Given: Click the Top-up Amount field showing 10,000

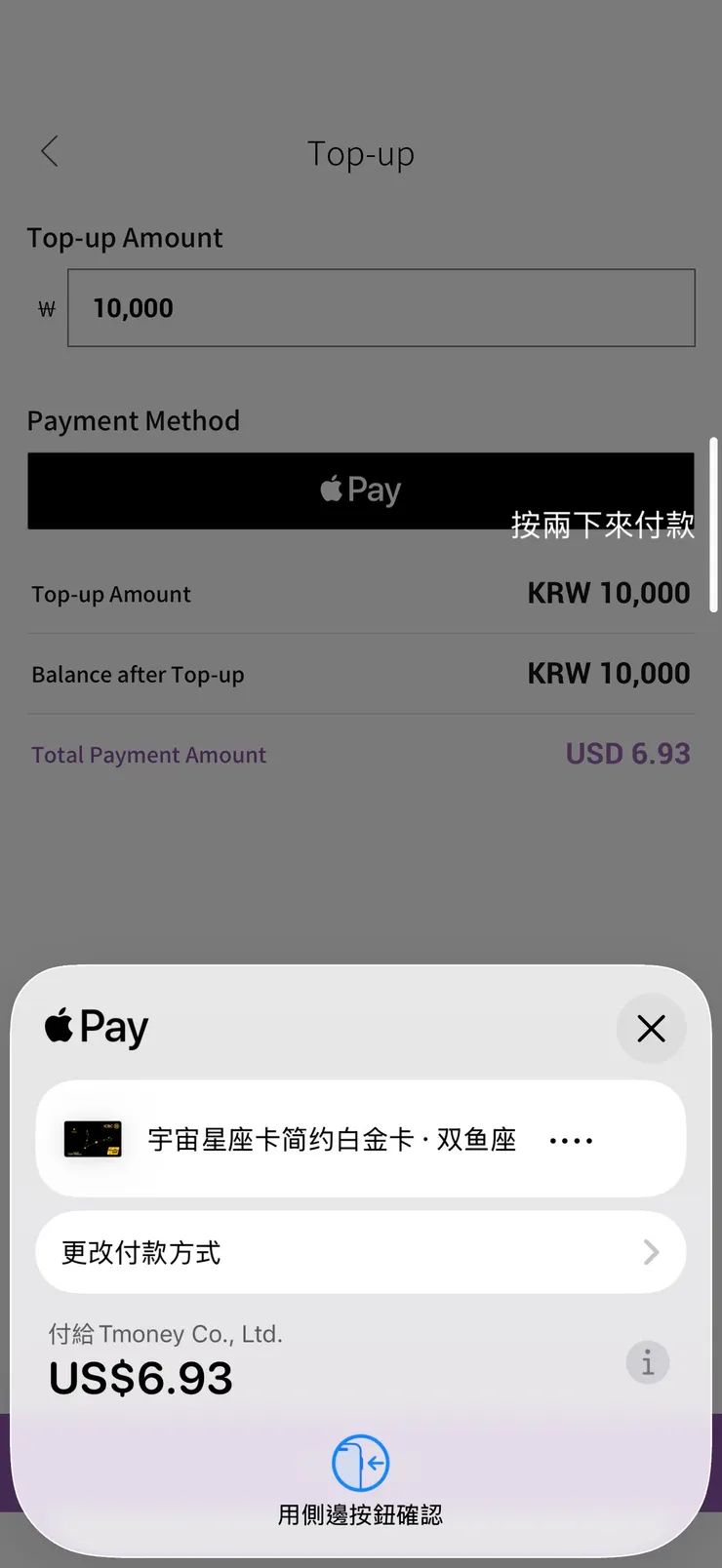Looking at the screenshot, I should [381, 308].
